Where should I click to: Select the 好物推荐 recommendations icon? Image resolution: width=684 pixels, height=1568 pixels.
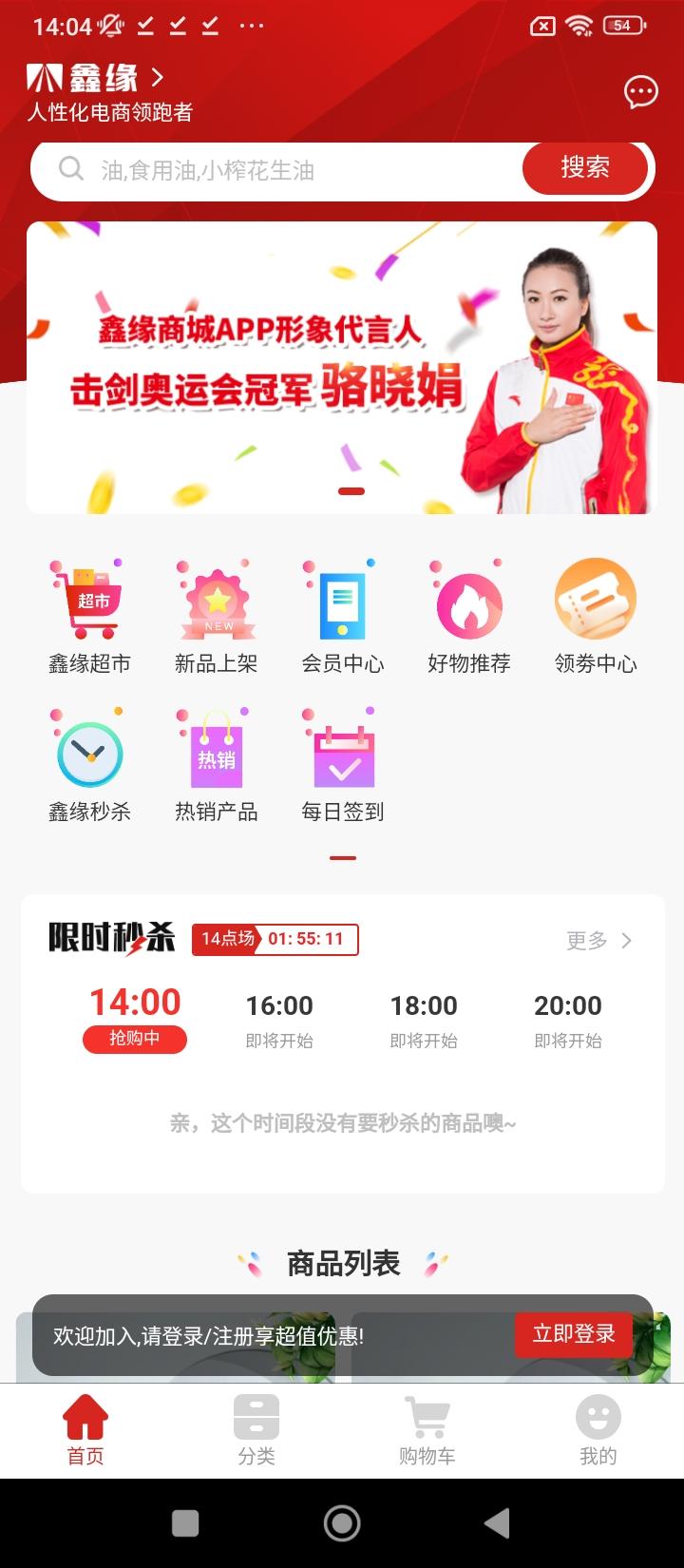pyautogui.click(x=469, y=601)
